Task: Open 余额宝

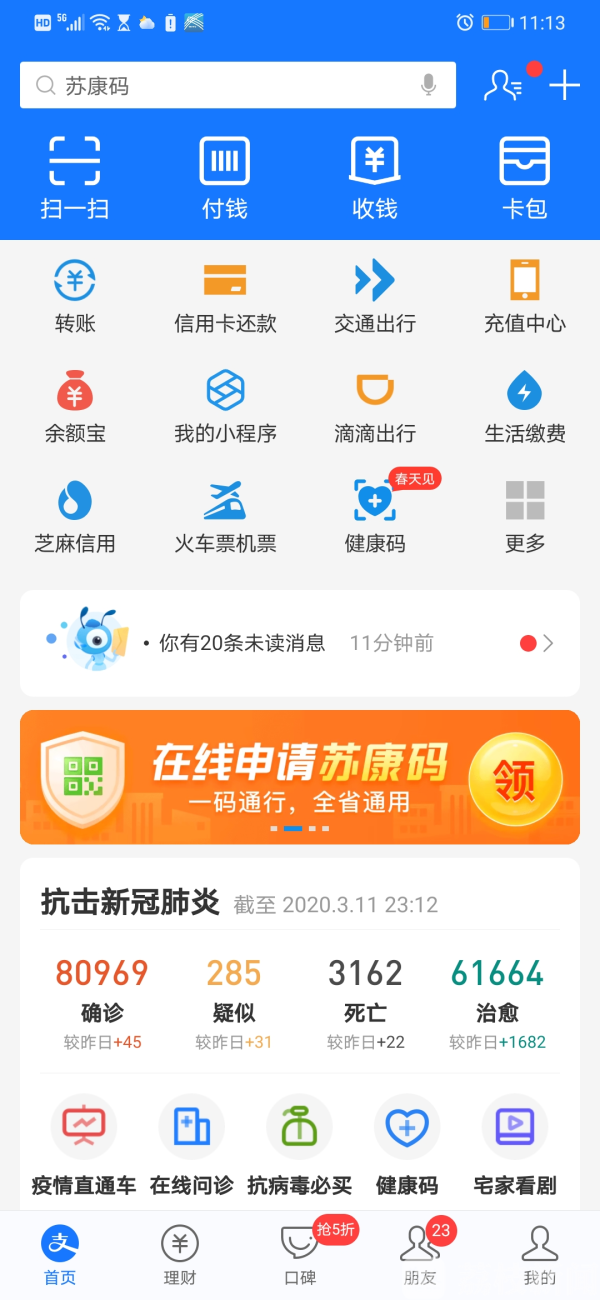Action: click(x=75, y=406)
